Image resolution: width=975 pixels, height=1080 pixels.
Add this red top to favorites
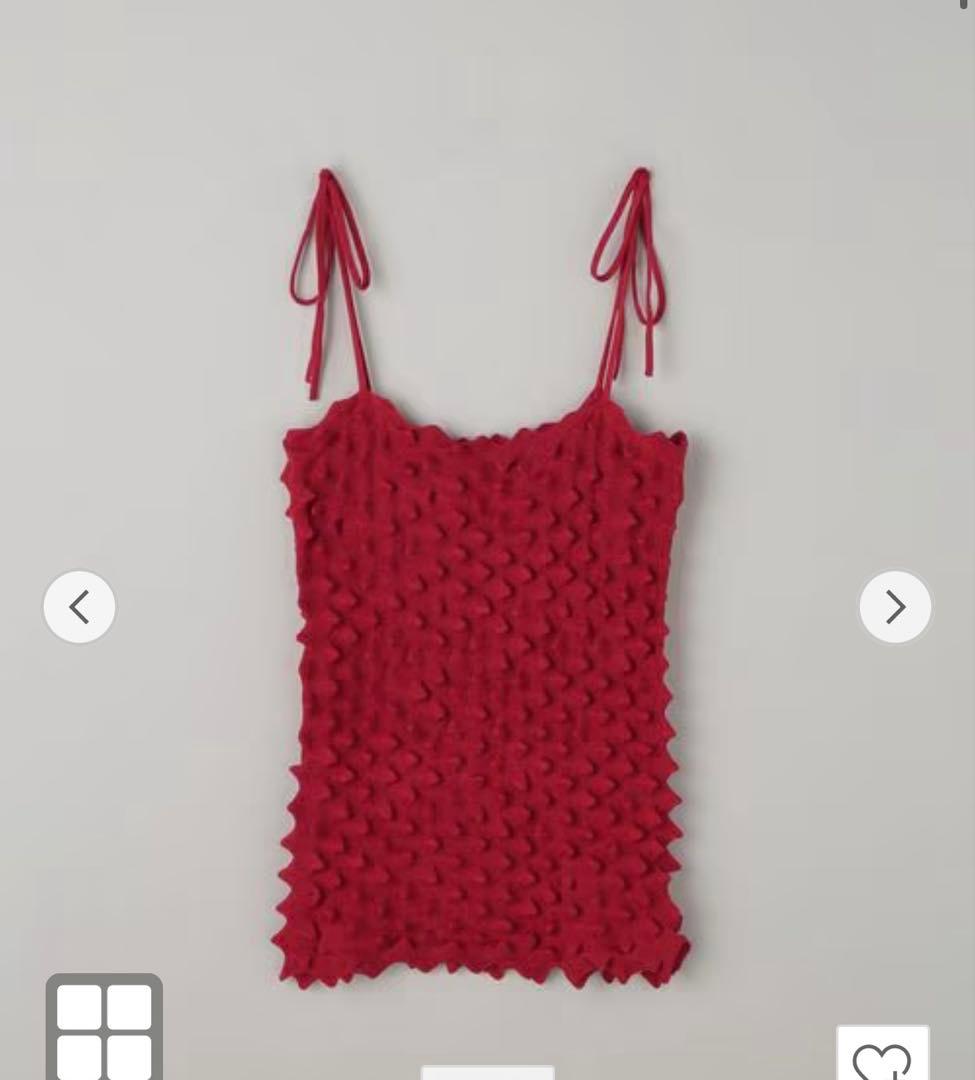click(882, 1055)
